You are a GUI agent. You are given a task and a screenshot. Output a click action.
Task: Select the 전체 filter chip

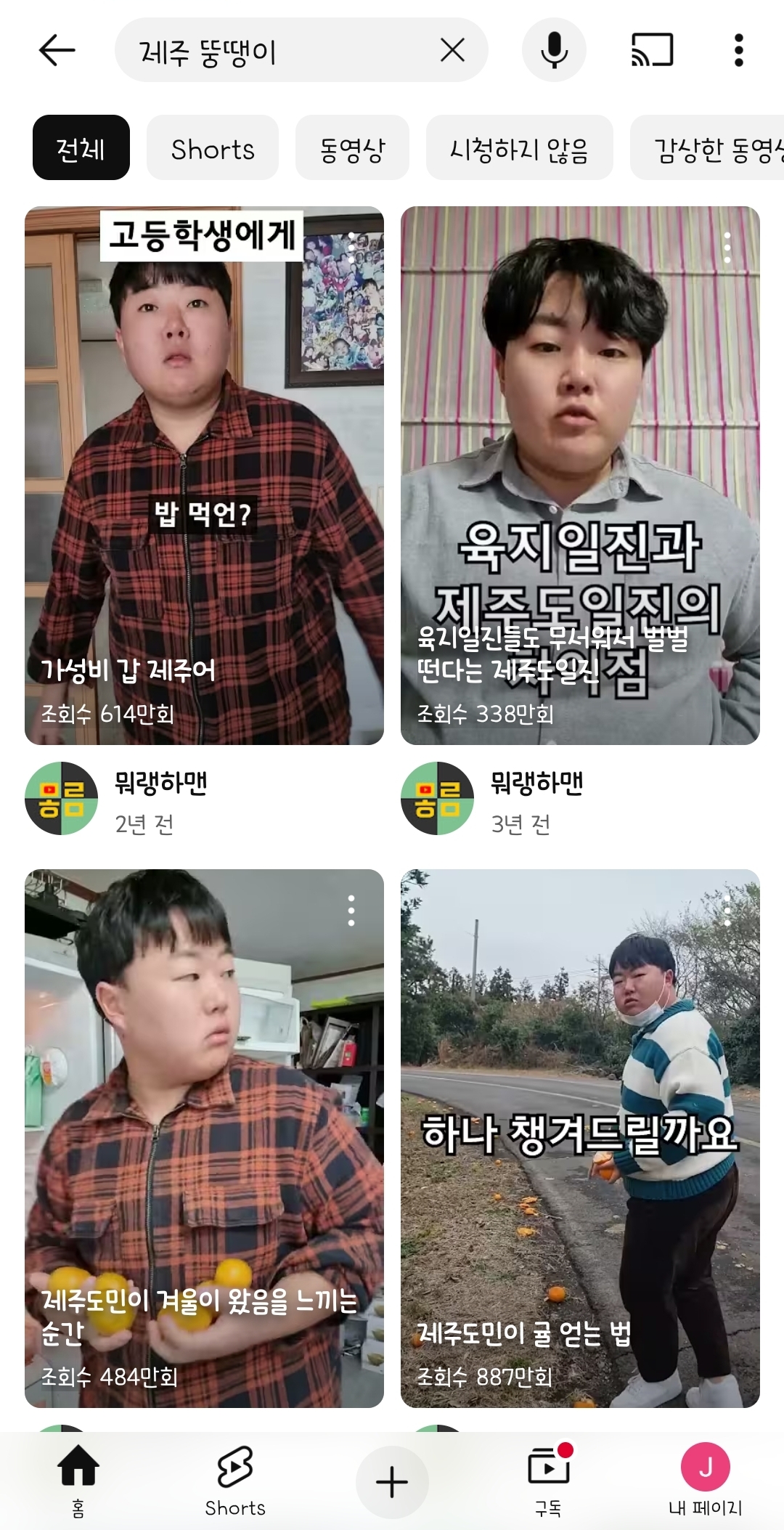click(x=81, y=147)
